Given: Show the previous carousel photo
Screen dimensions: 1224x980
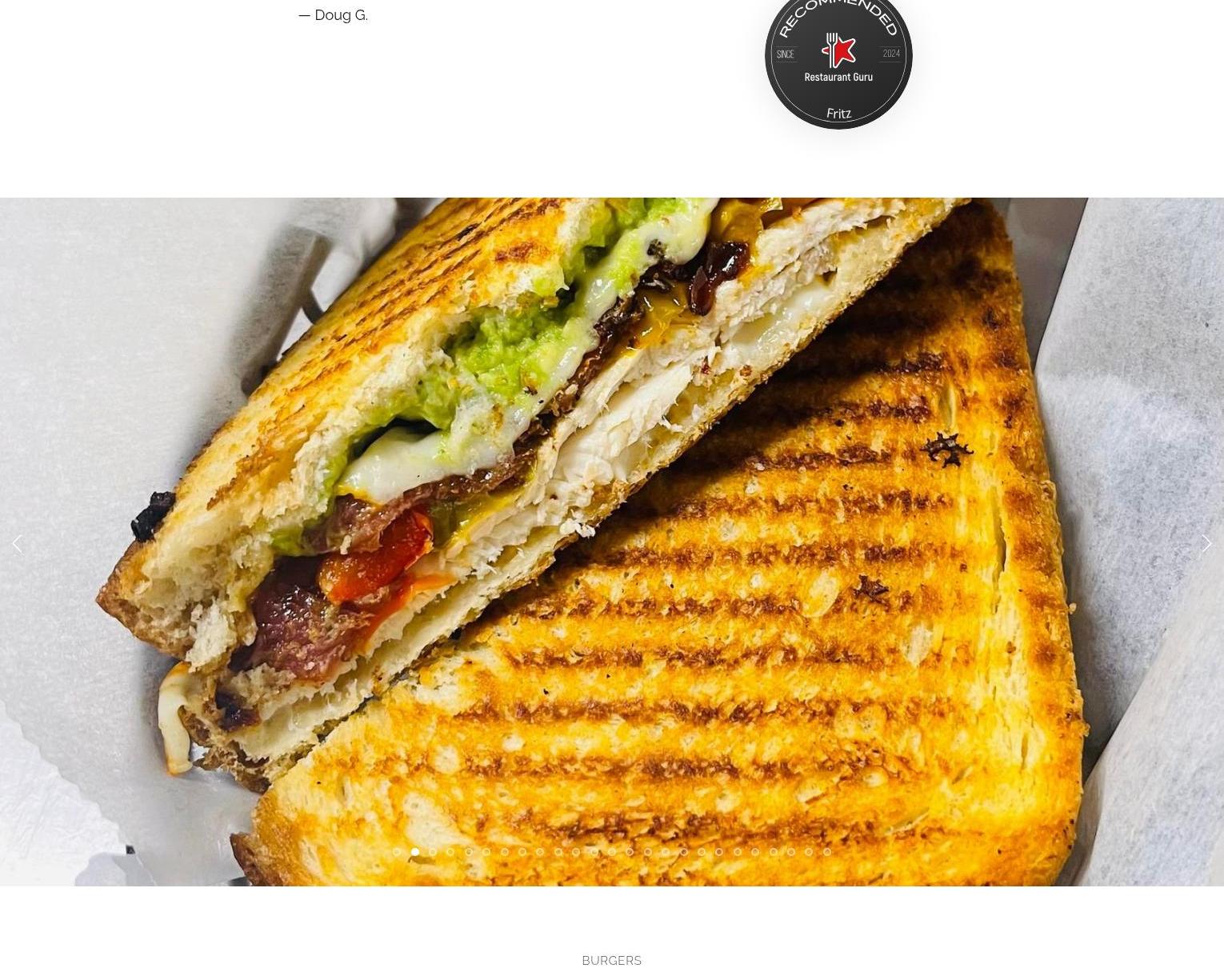Looking at the screenshot, I should pyautogui.click(x=17, y=543).
